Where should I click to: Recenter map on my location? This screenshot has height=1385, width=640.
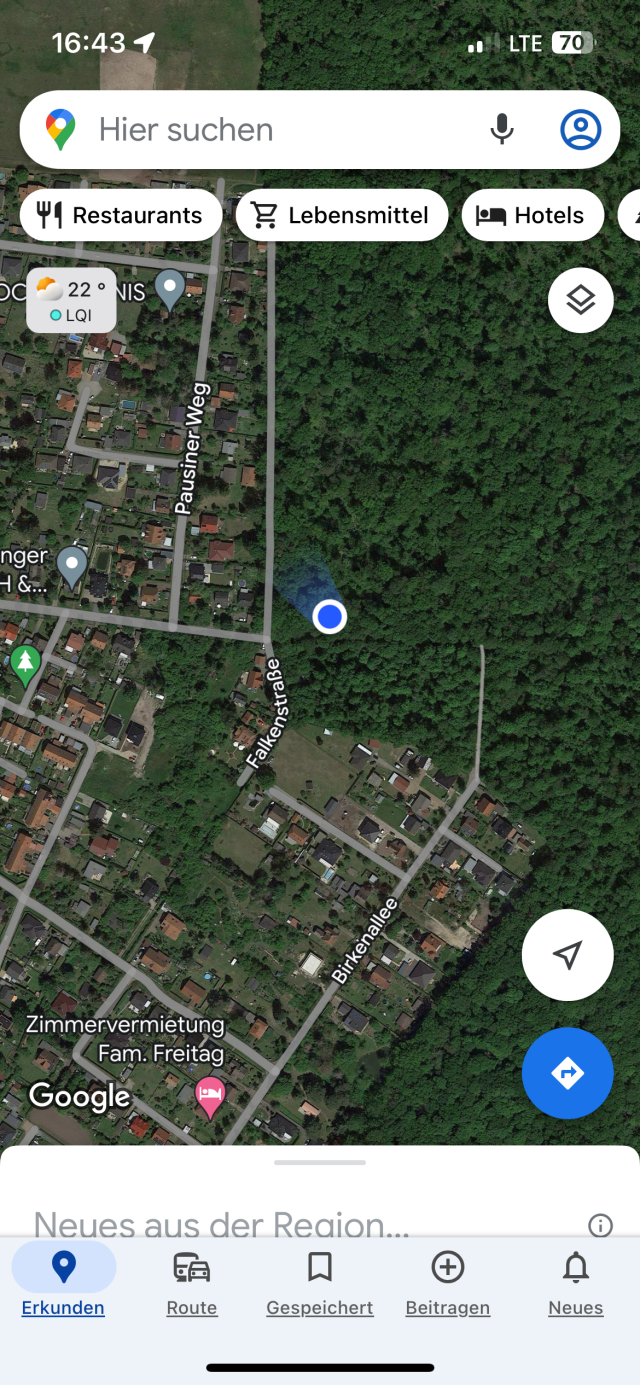567,955
